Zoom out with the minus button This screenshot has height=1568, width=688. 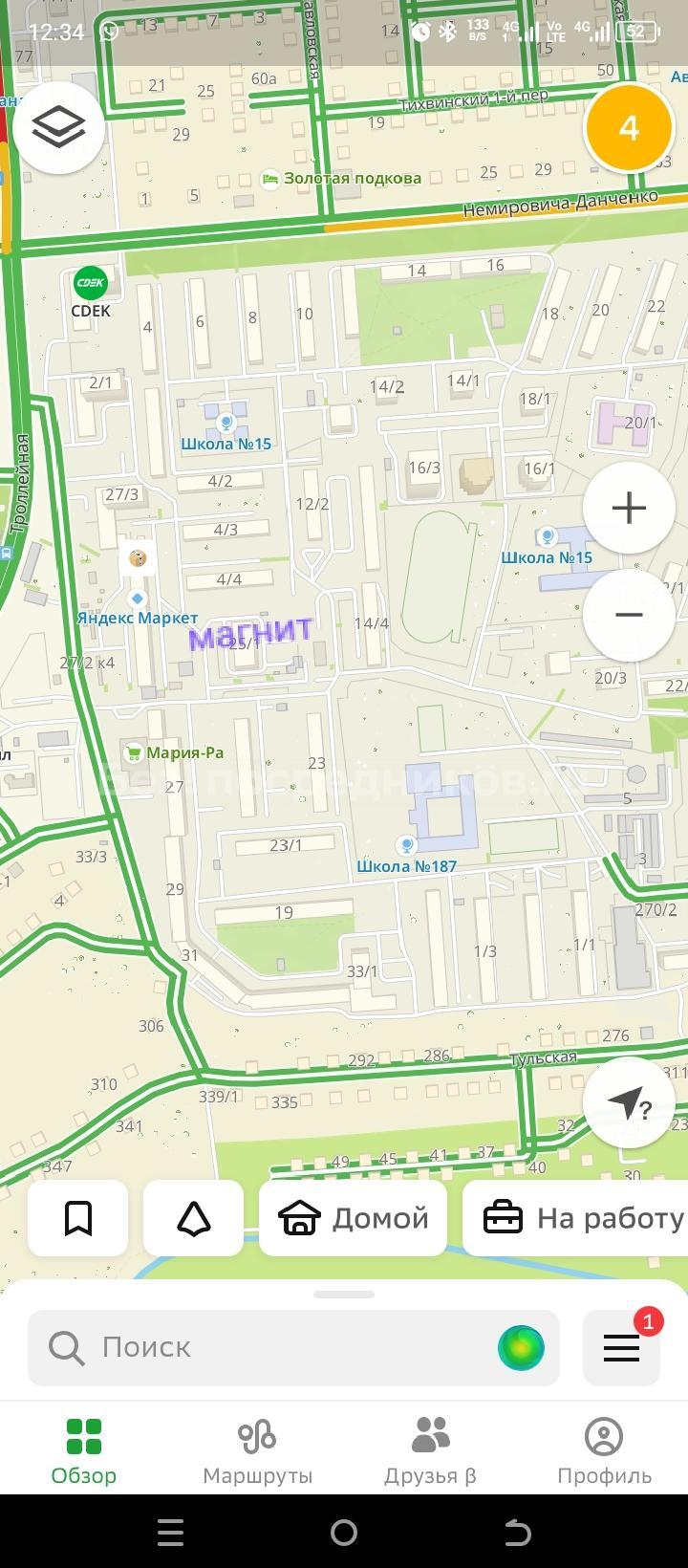point(629,615)
